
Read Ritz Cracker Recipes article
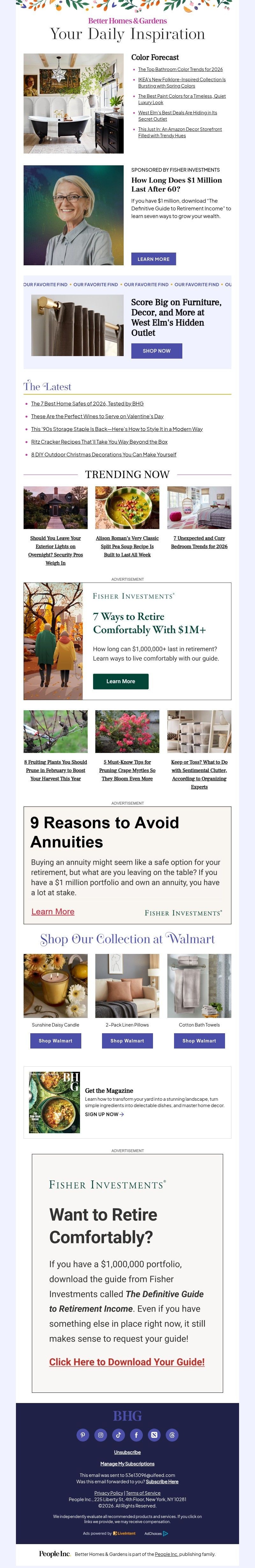pos(98,442)
